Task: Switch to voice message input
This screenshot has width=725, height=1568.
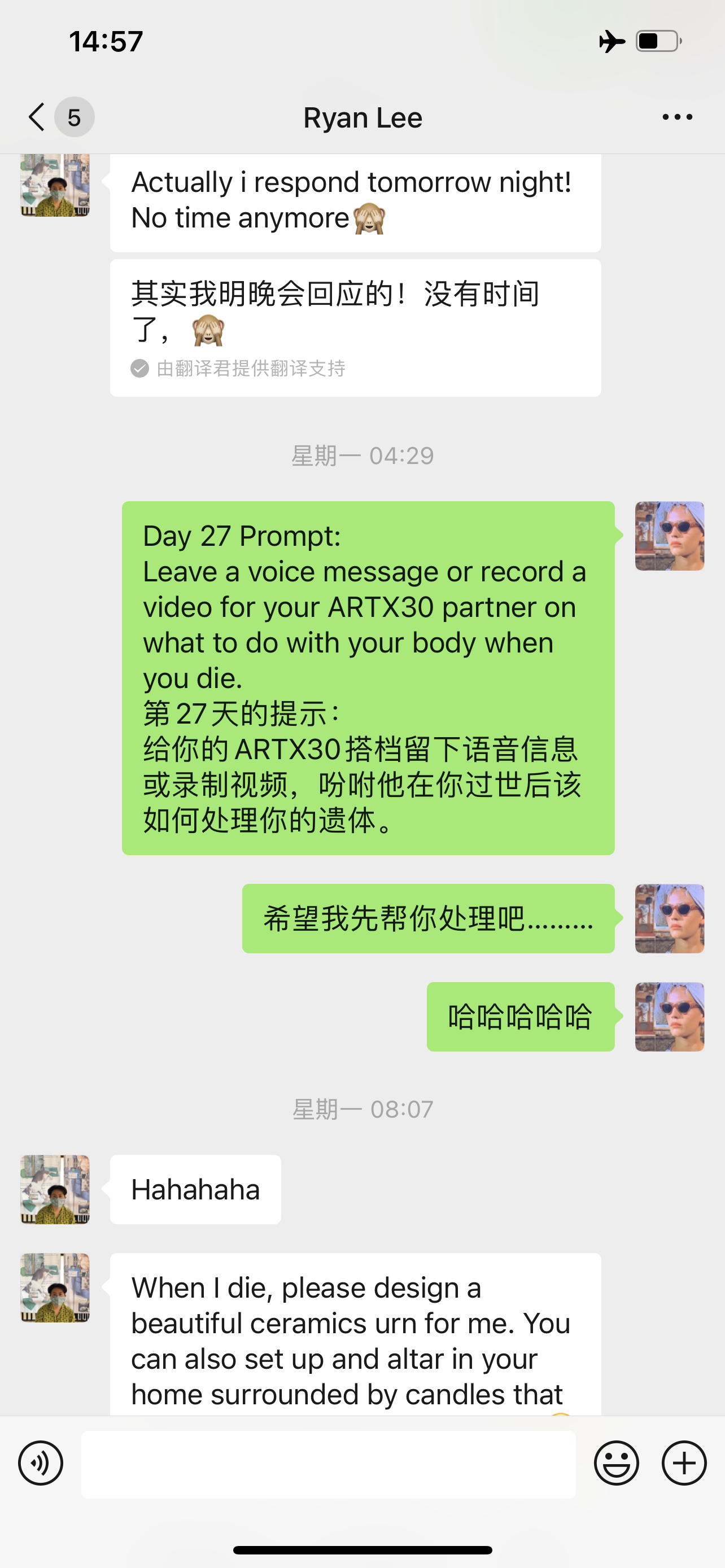Action: coord(41,1462)
